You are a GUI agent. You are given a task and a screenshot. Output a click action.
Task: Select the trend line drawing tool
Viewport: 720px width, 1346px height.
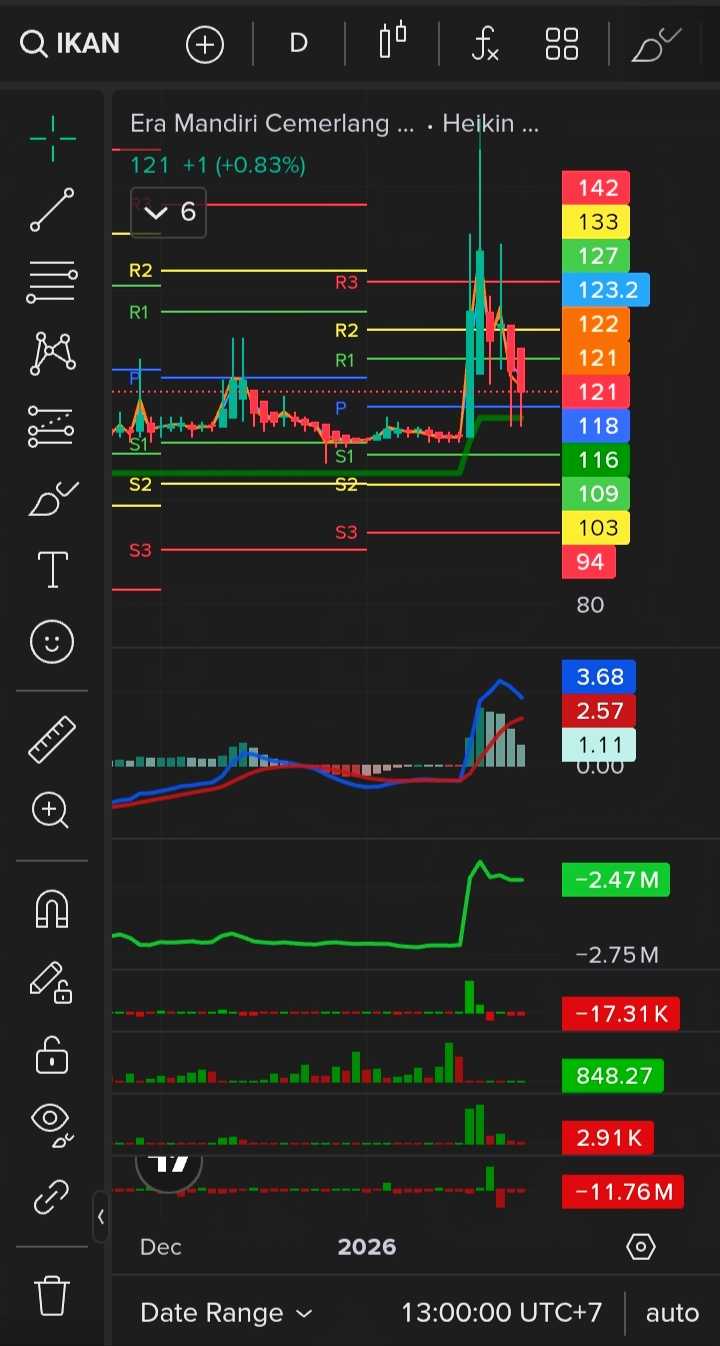pyautogui.click(x=52, y=210)
